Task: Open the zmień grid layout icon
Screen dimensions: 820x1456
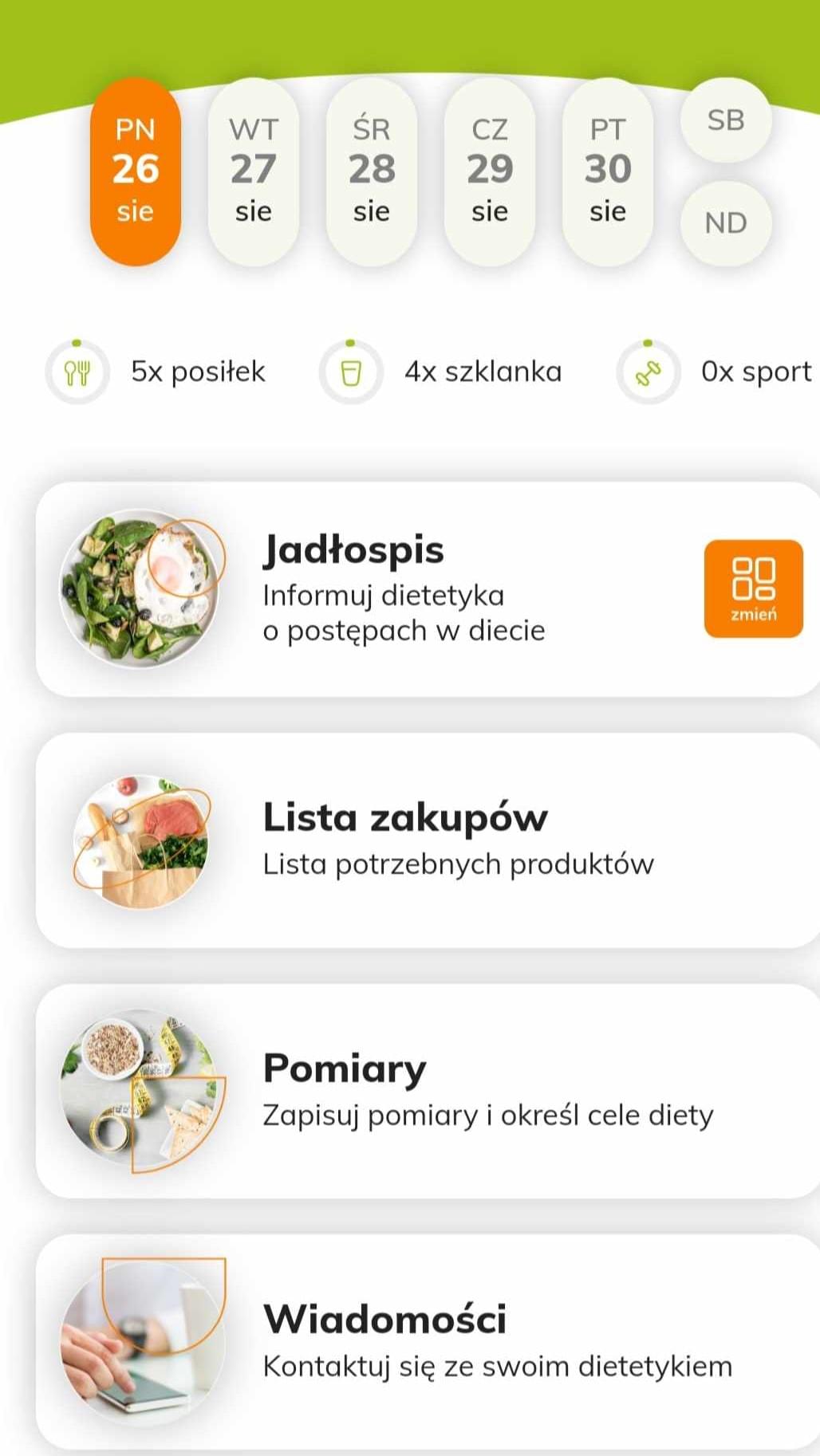Action: [753, 588]
